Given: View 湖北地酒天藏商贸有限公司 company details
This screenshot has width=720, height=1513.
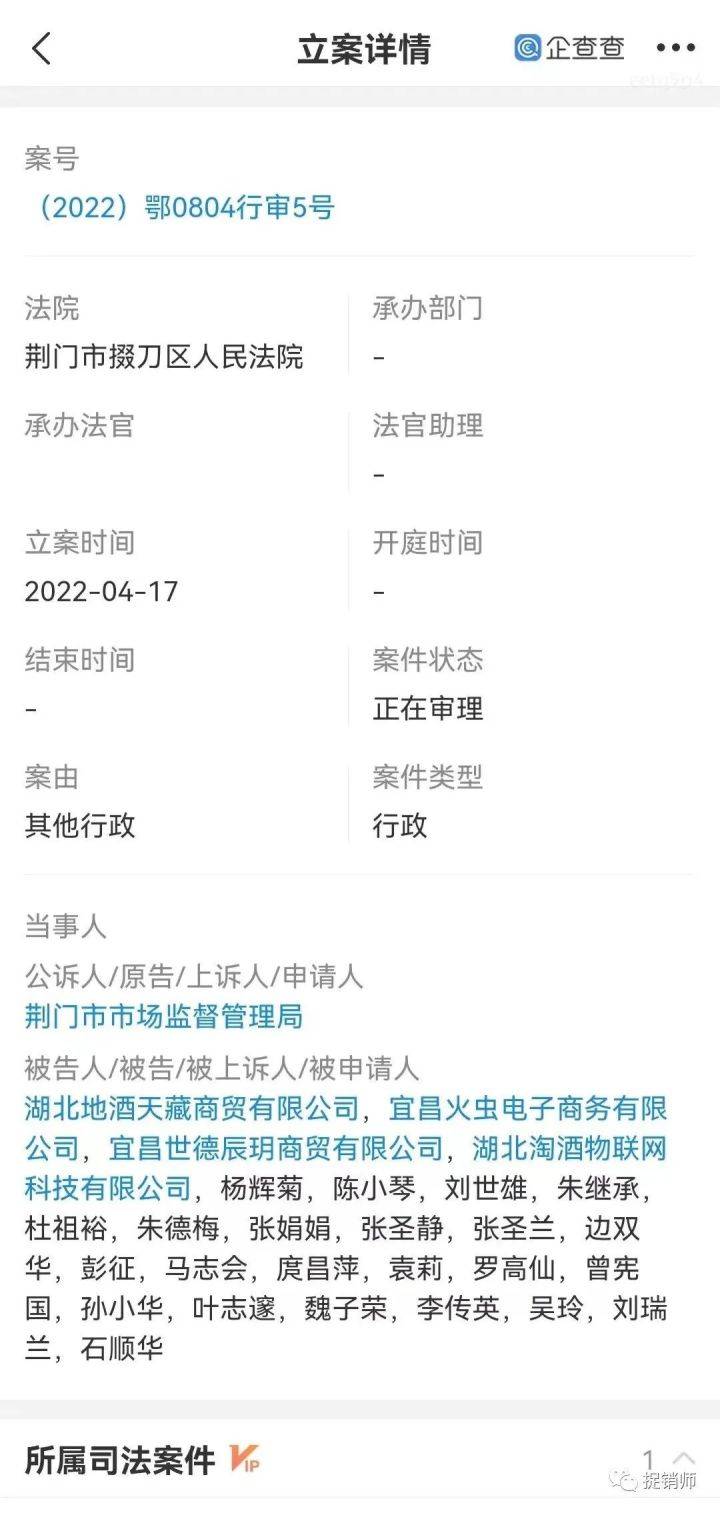Looking at the screenshot, I should 191,1108.
